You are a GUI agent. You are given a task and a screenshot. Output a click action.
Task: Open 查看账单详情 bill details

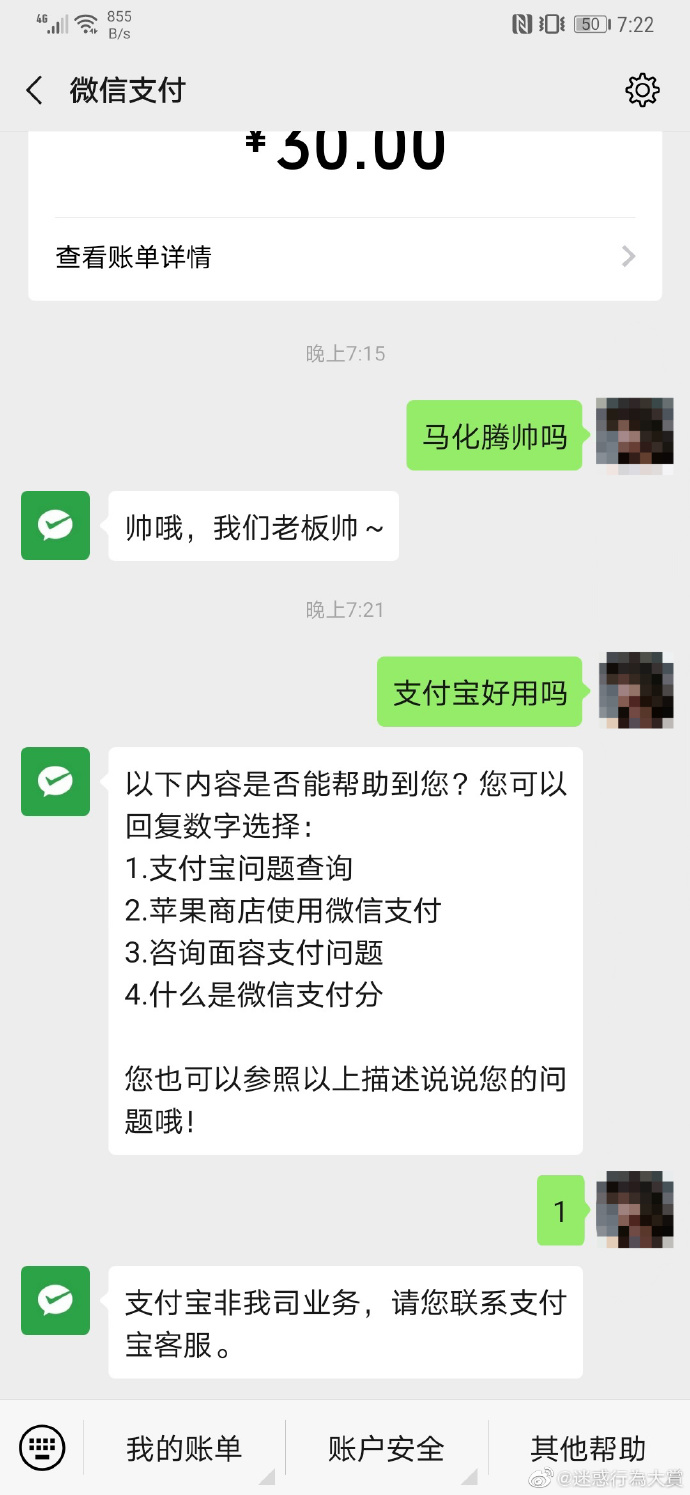(x=345, y=257)
